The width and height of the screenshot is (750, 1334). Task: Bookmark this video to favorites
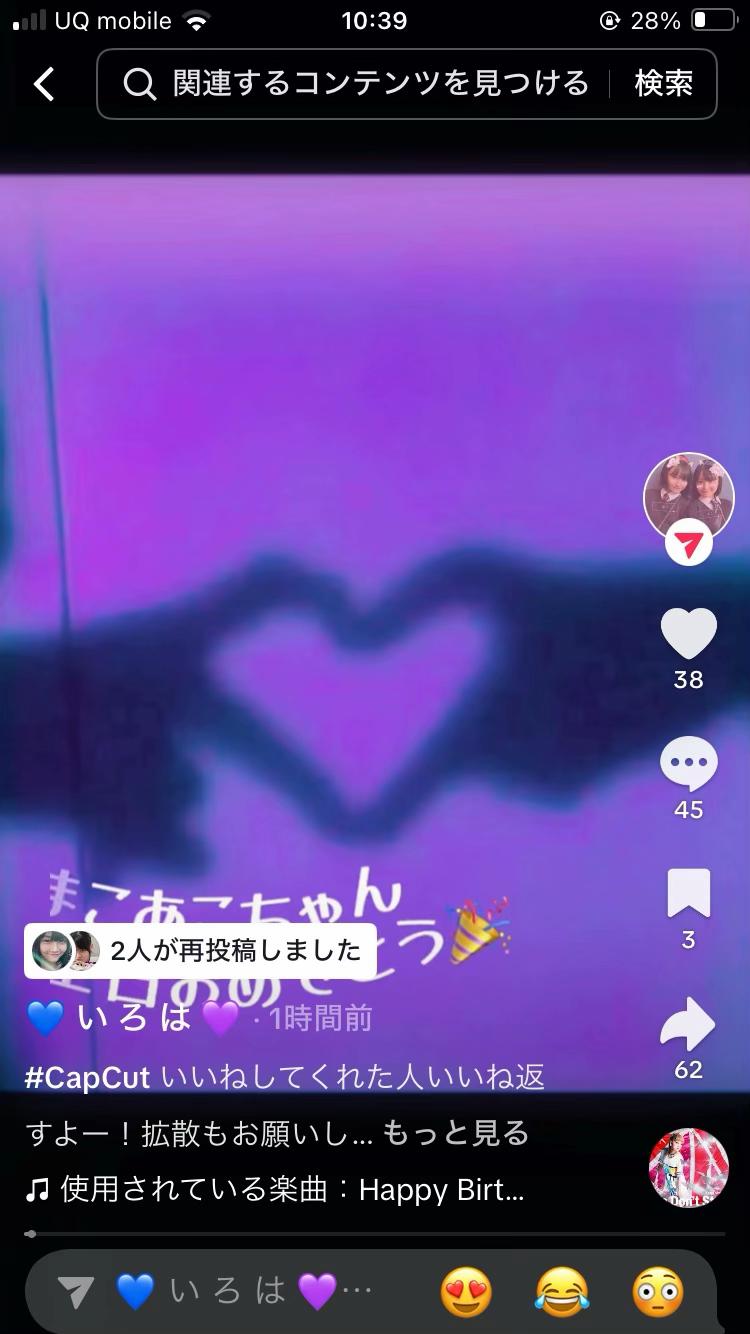click(x=688, y=894)
